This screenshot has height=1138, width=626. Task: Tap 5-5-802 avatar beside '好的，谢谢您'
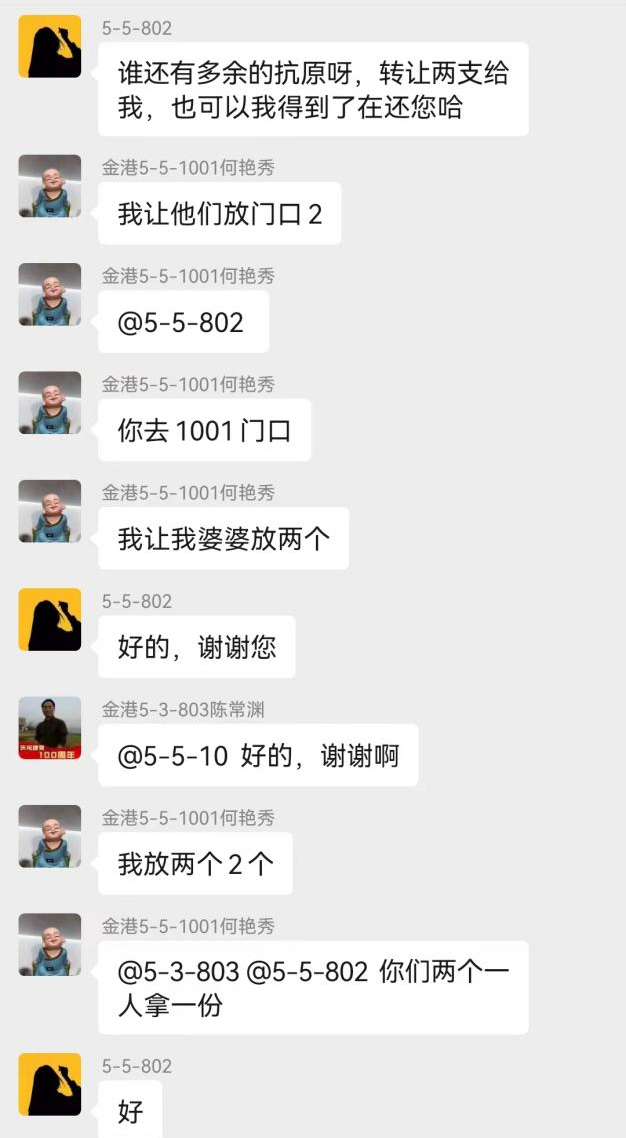50,620
